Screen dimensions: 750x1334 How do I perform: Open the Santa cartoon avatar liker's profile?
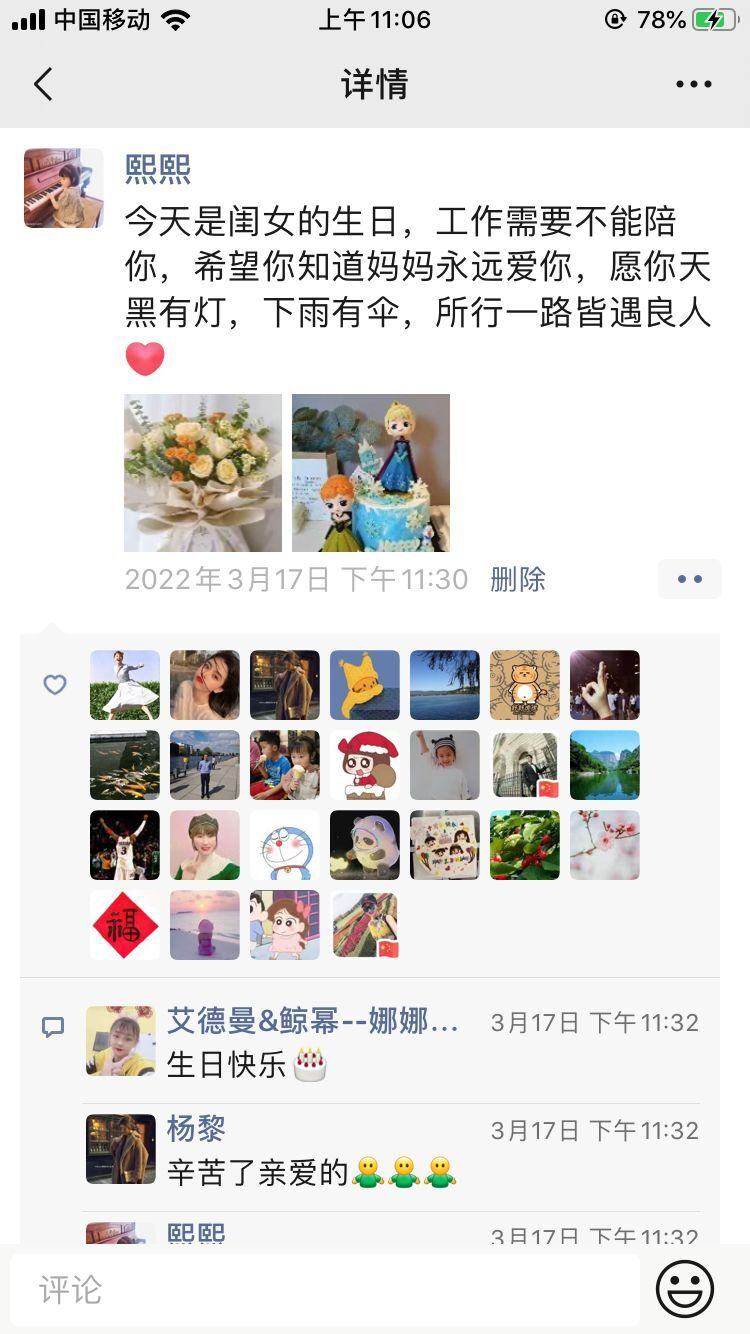tap(365, 765)
